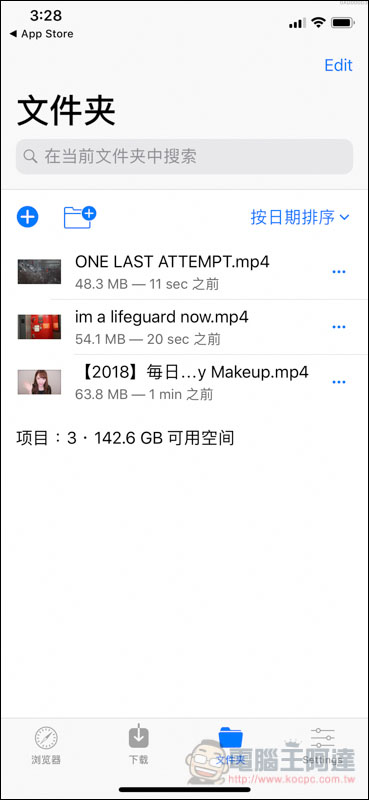Open the sort by date dropdown
The width and height of the screenshot is (369, 800).
[x=300, y=217]
